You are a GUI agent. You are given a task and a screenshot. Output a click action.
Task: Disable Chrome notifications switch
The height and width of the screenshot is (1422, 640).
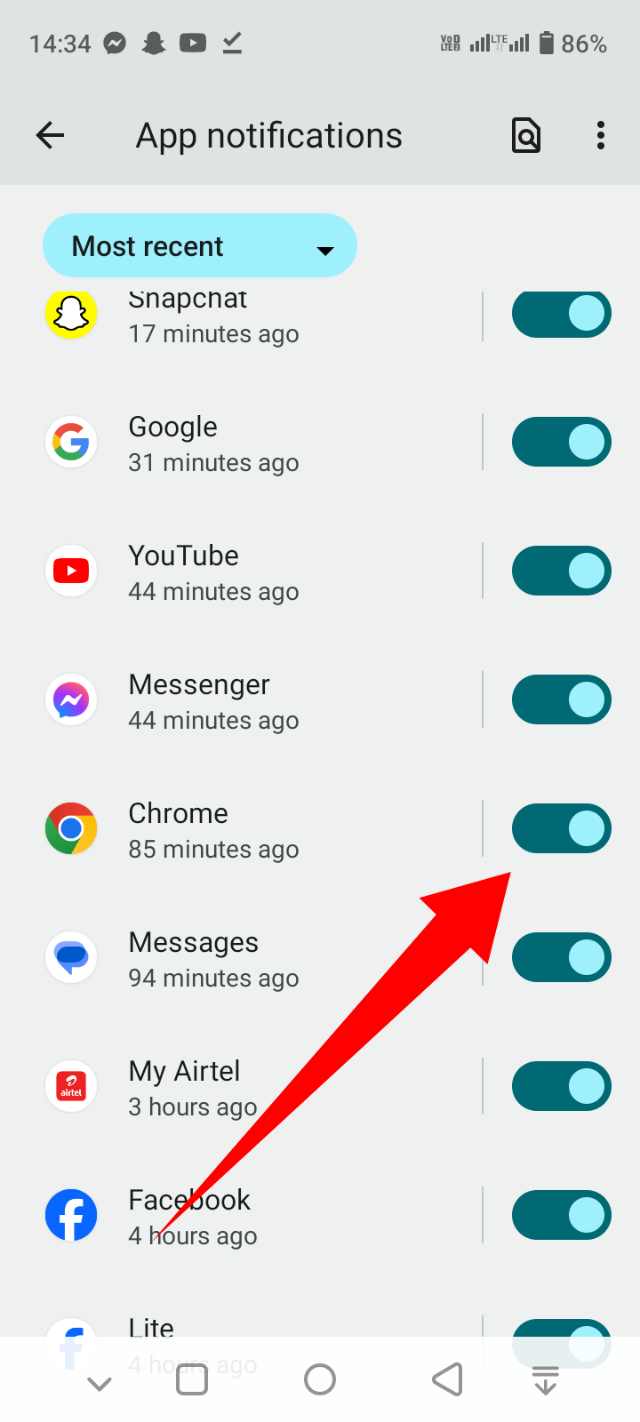(561, 829)
